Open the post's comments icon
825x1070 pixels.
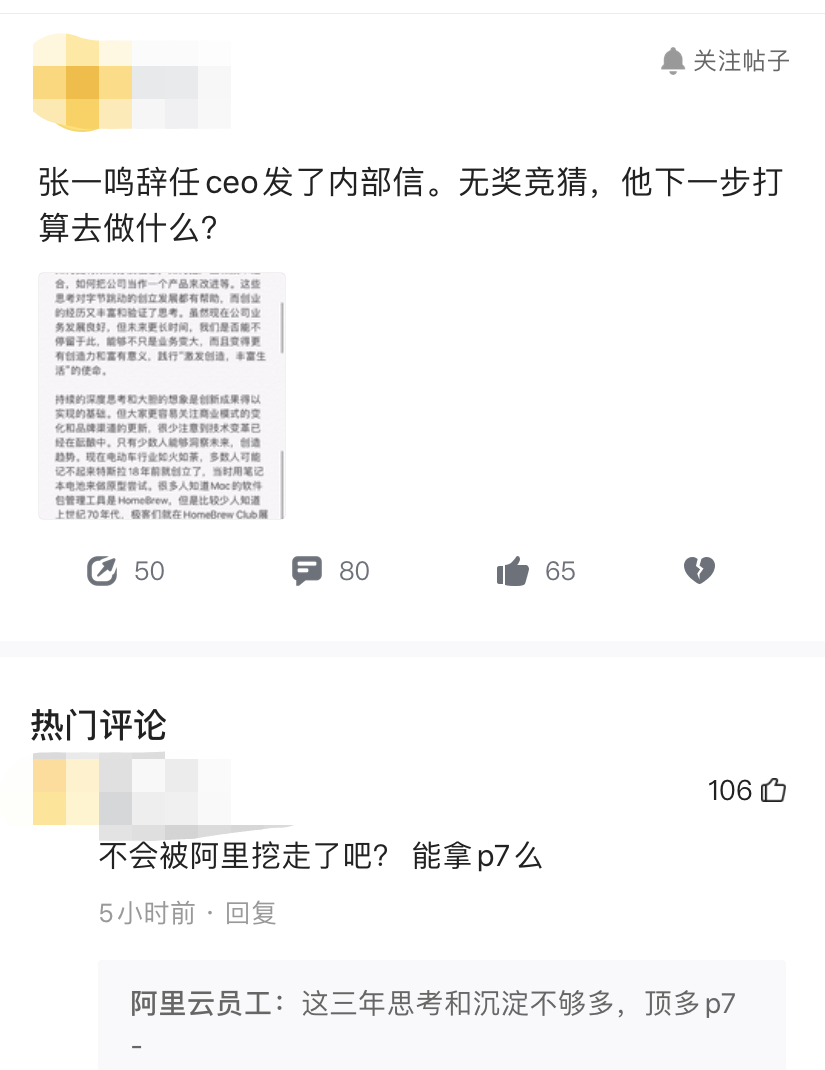coord(307,571)
